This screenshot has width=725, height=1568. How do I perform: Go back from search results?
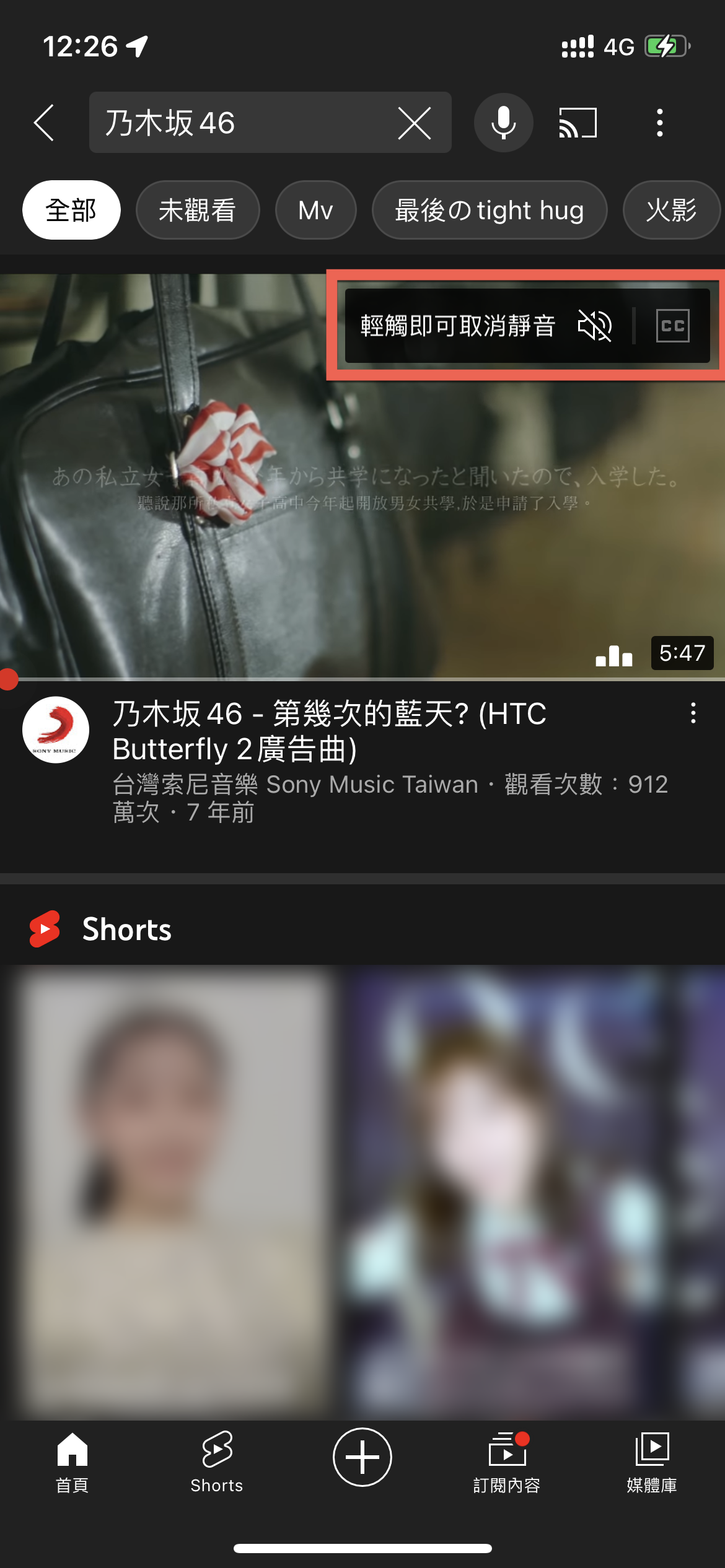pyautogui.click(x=45, y=123)
